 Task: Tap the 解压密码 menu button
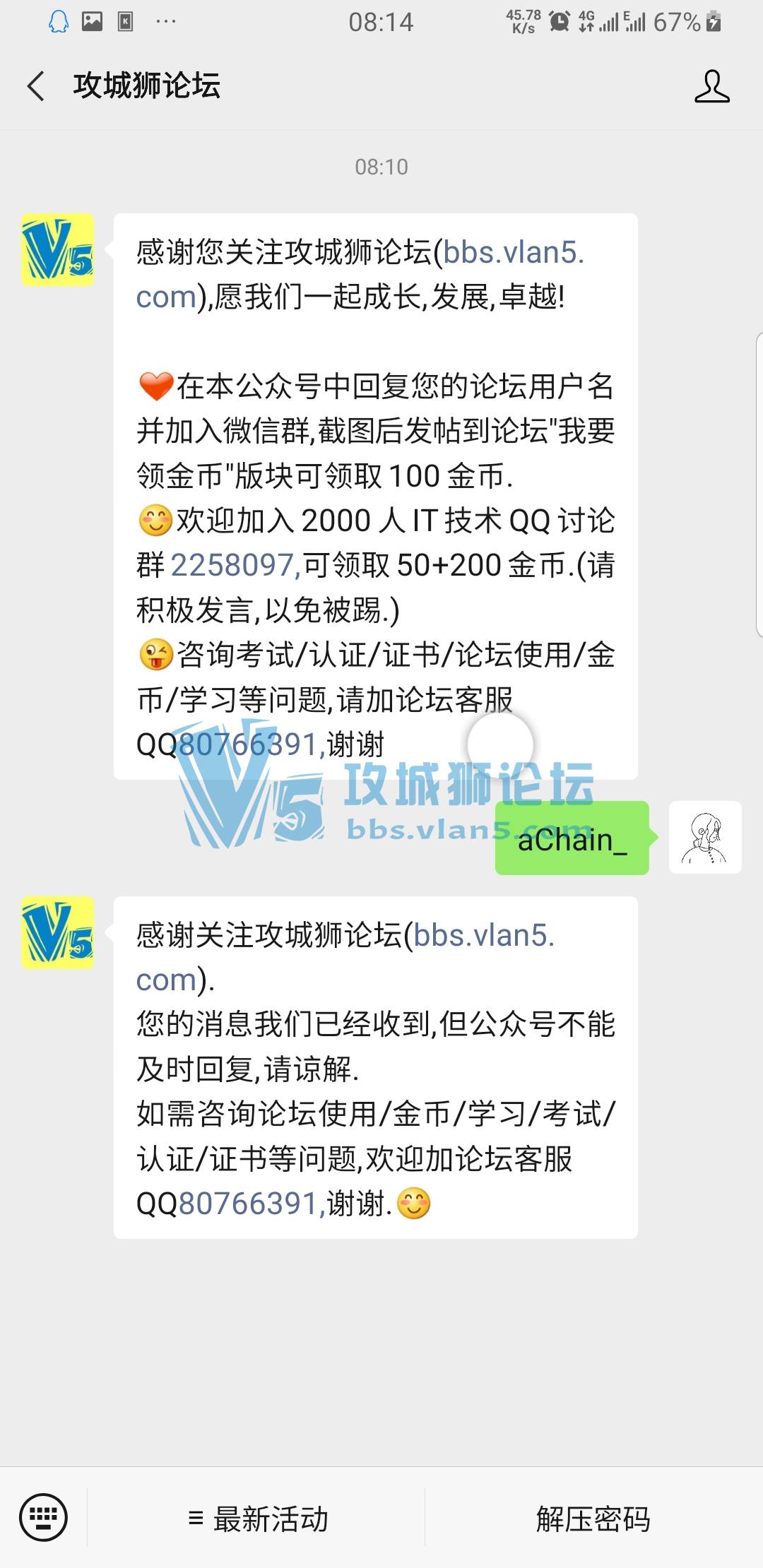pyautogui.click(x=593, y=1519)
